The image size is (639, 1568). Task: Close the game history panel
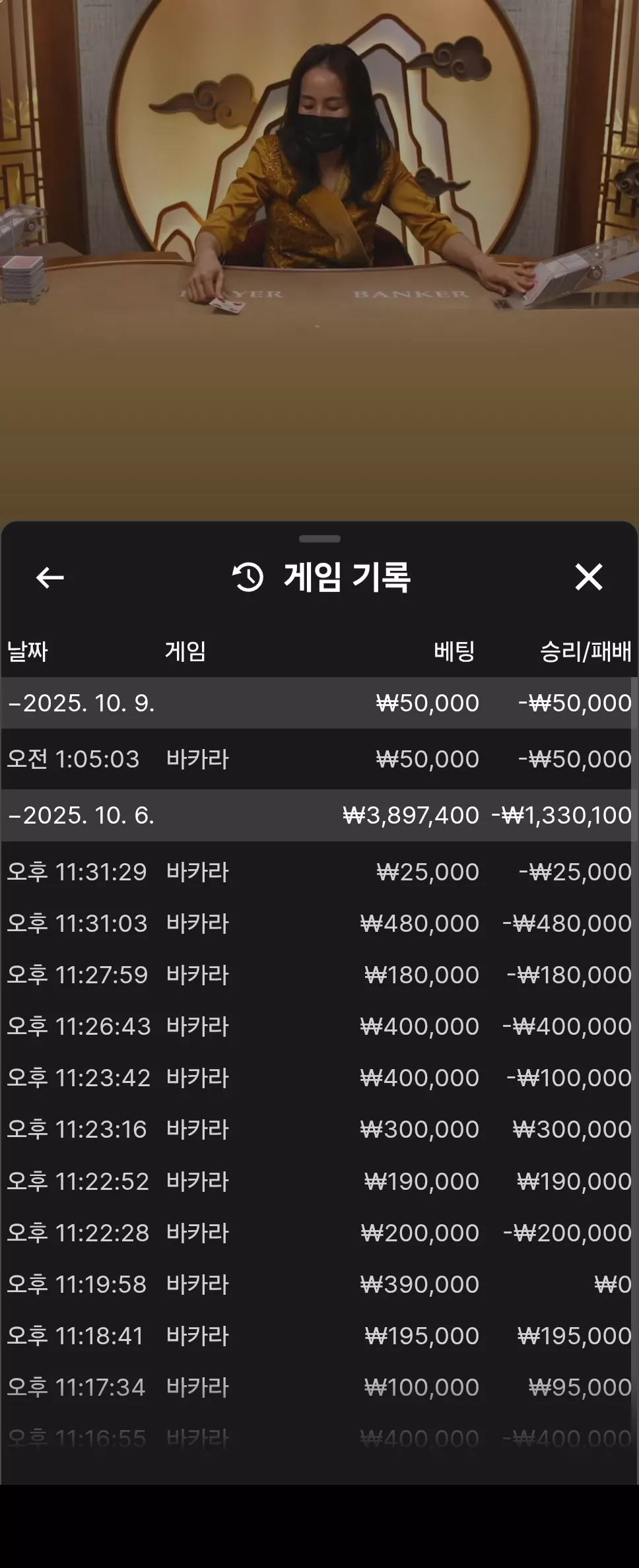tap(588, 577)
